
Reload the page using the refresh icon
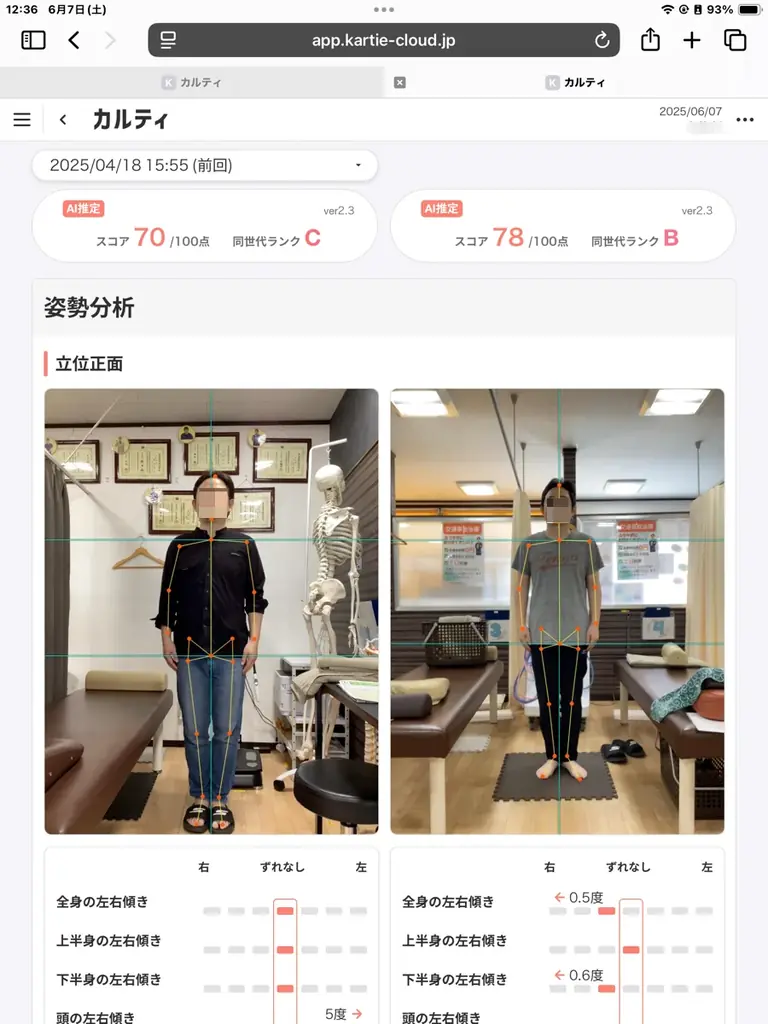coord(600,40)
